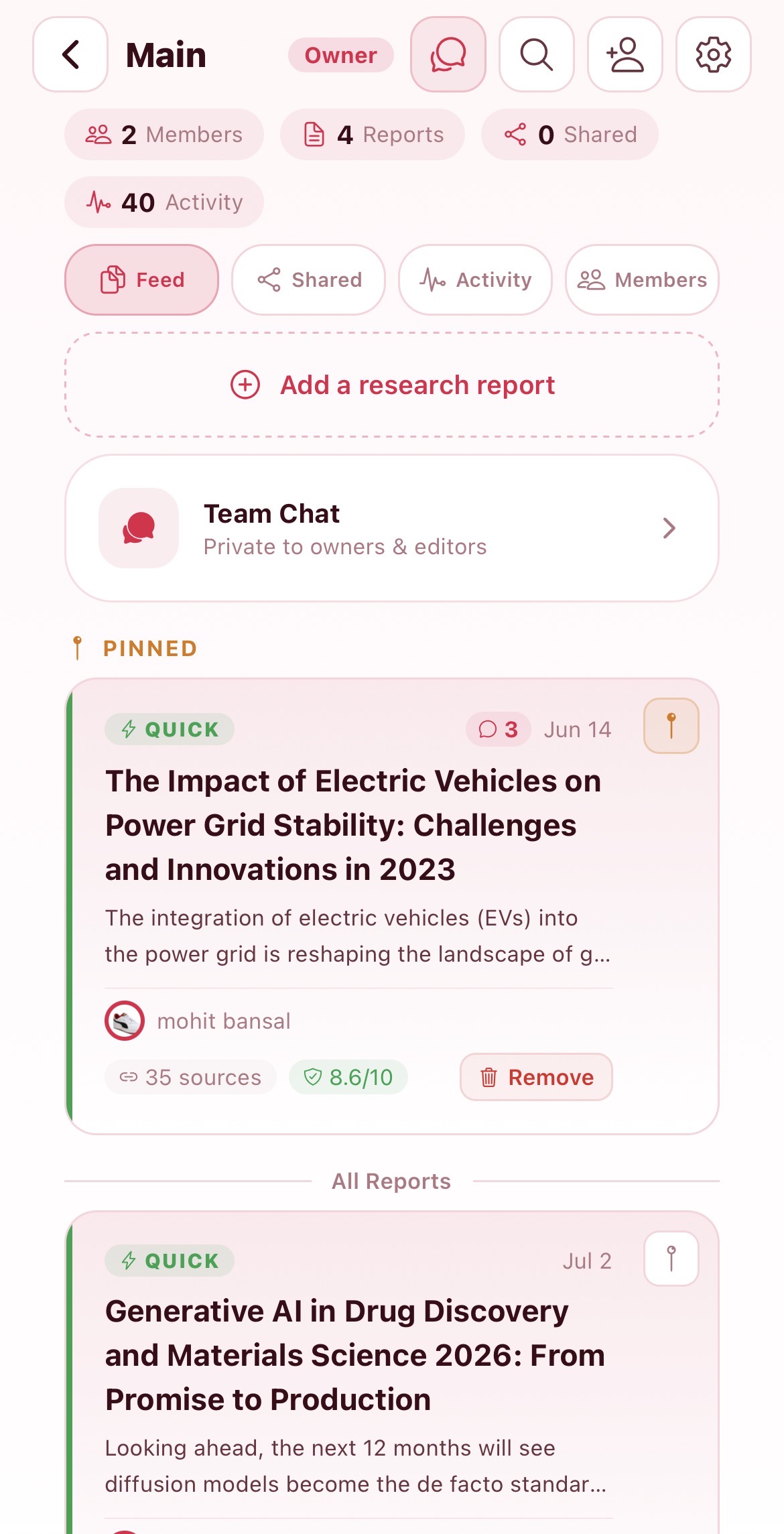Pin the Generative AI in Drug Discovery report
The image size is (784, 1534).
(671, 1259)
